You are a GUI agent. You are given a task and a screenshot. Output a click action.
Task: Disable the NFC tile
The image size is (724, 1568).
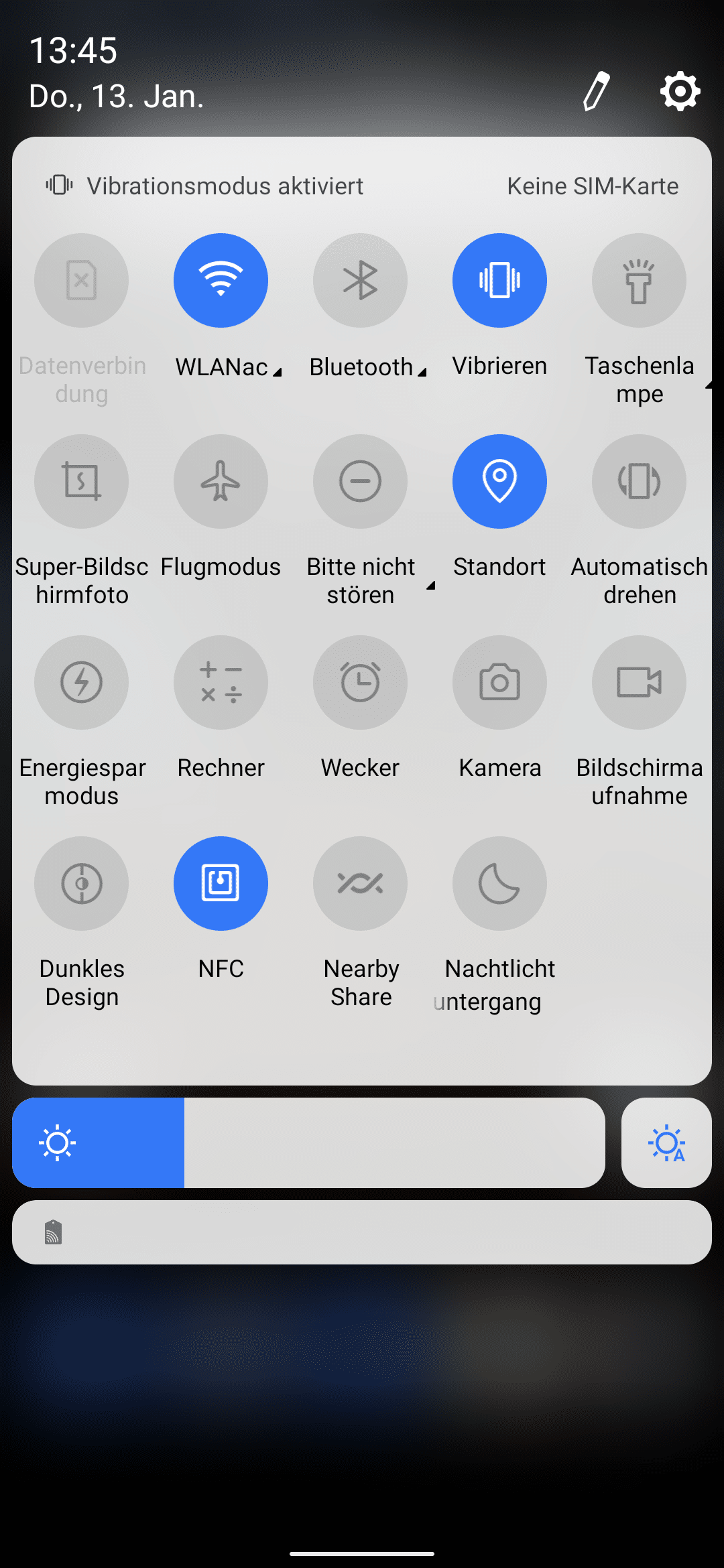[x=221, y=883]
